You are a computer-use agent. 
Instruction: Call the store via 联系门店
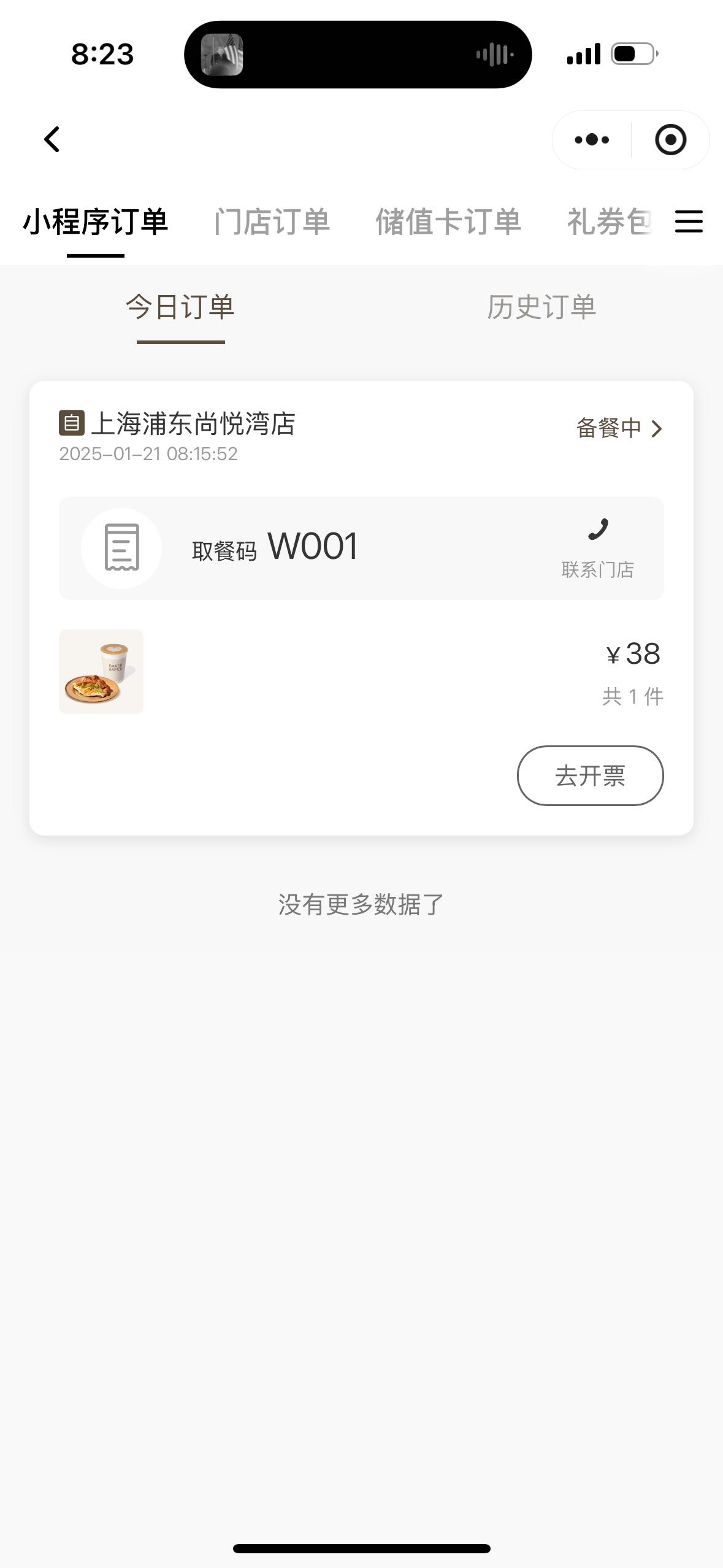tap(598, 549)
